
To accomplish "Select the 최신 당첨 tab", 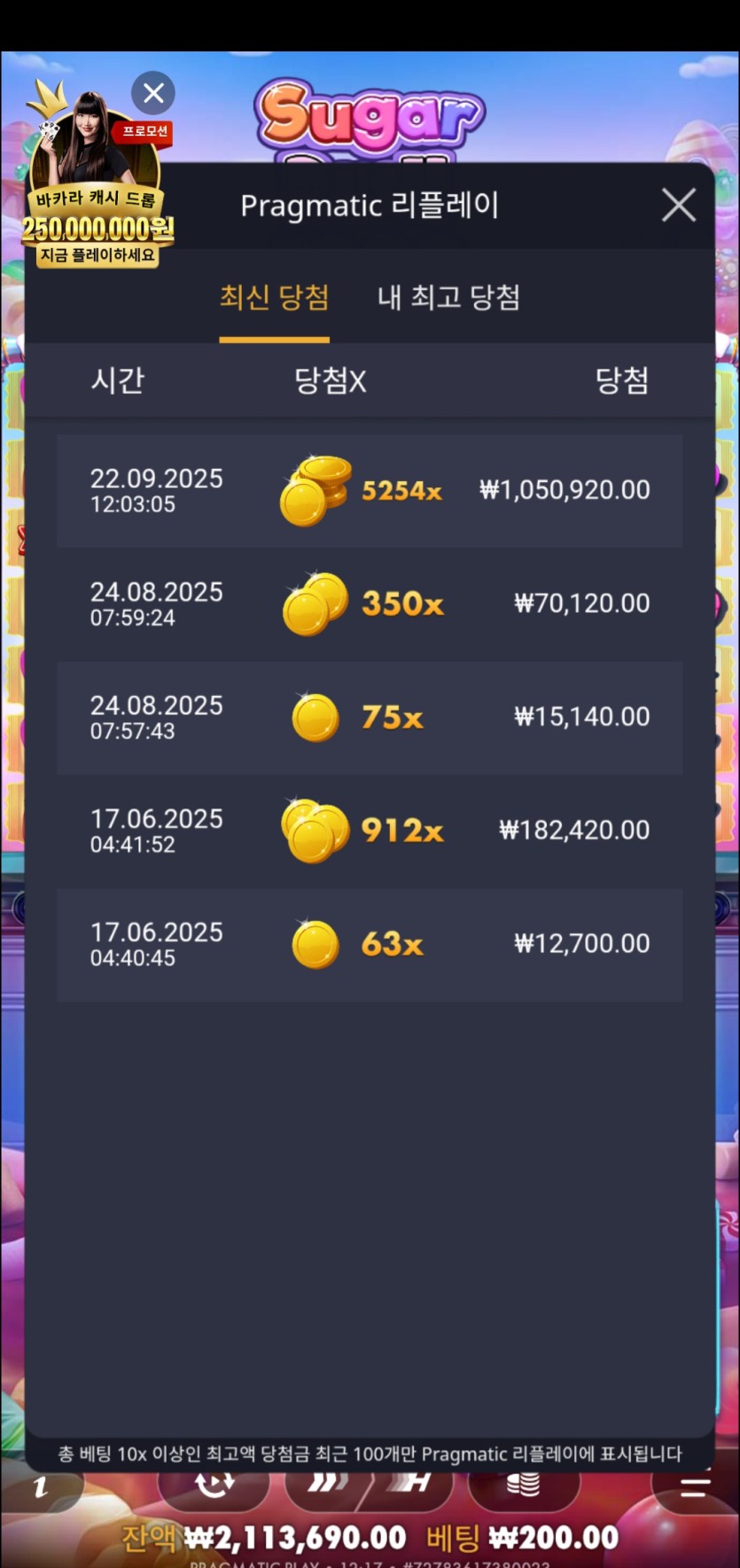I will [274, 298].
